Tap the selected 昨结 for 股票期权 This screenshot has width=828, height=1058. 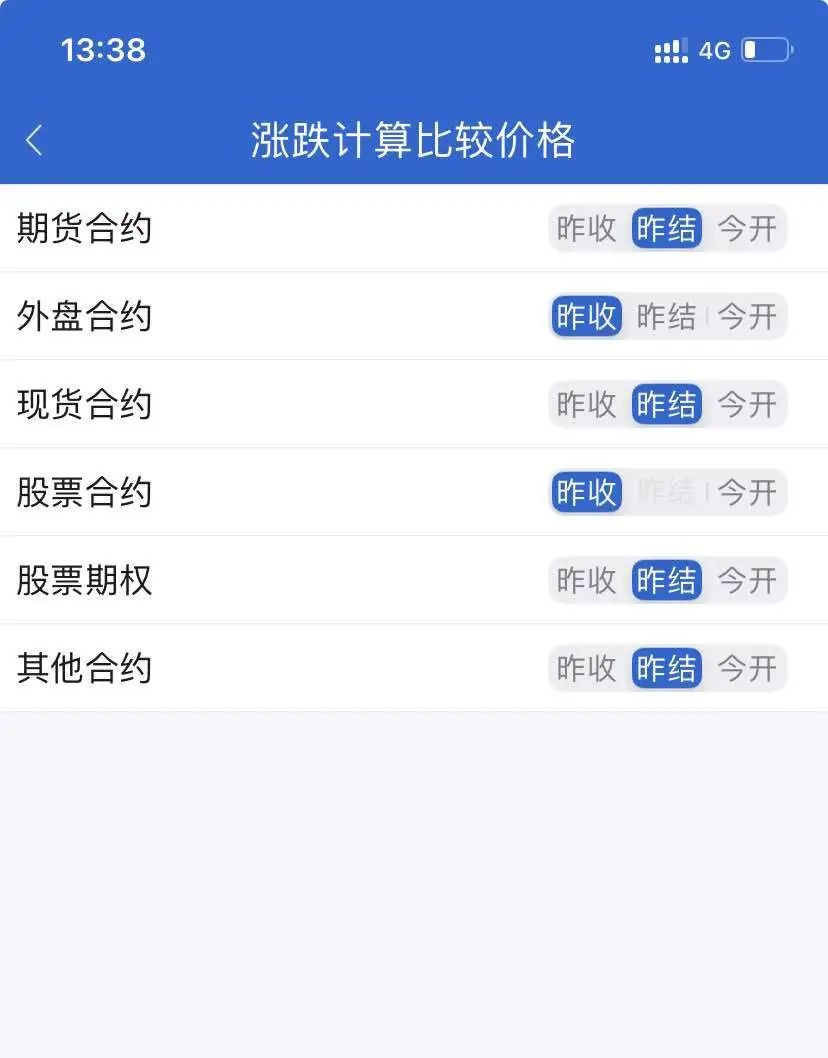click(667, 580)
